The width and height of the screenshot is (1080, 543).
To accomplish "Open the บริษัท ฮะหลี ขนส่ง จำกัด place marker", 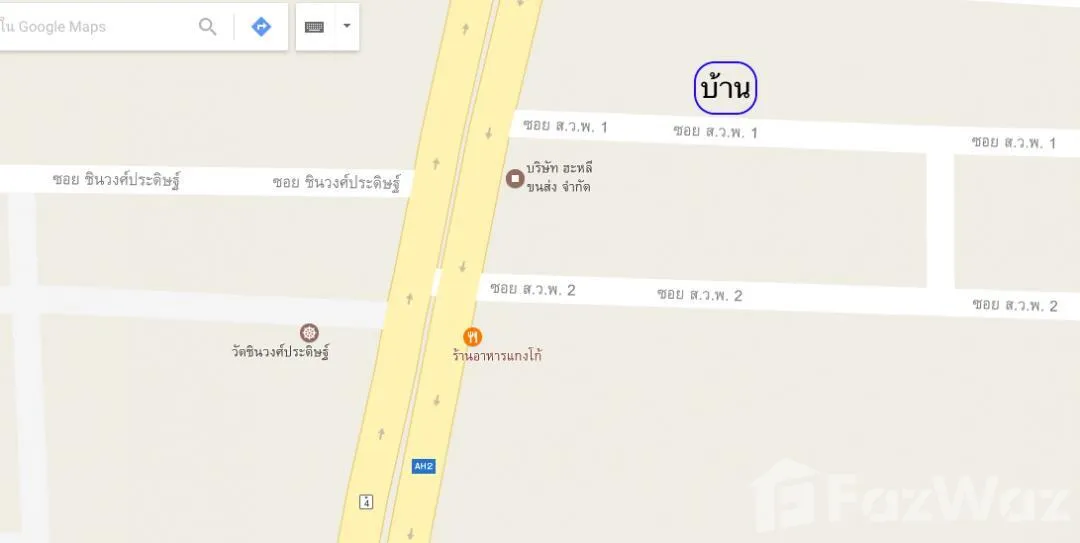I will coord(515,179).
